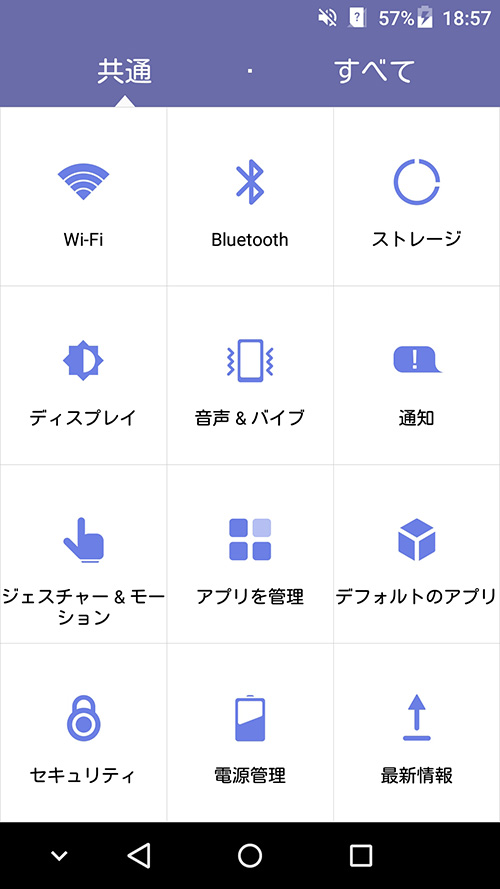Tap the system back button
Image resolution: width=500 pixels, height=889 pixels.
click(139, 855)
